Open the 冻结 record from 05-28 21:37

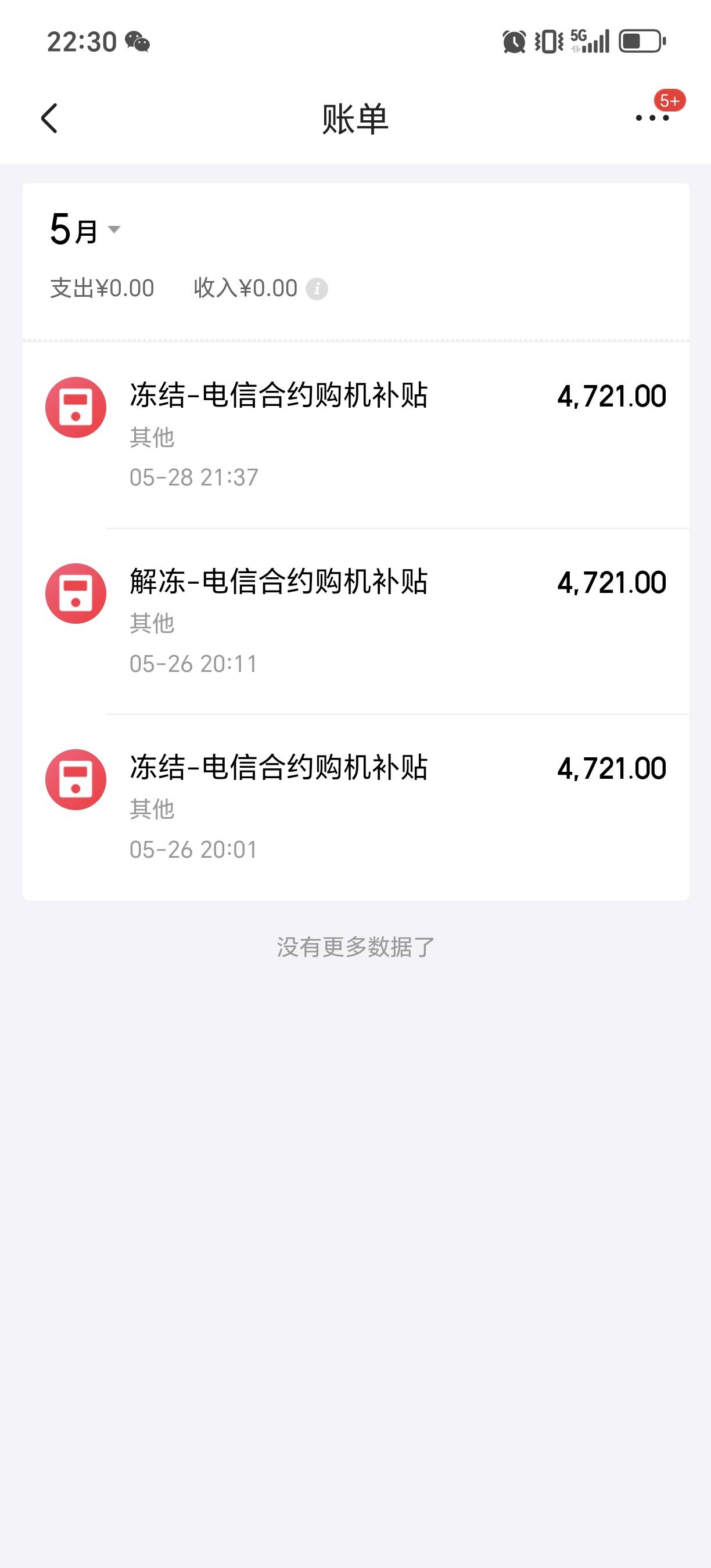point(356,435)
